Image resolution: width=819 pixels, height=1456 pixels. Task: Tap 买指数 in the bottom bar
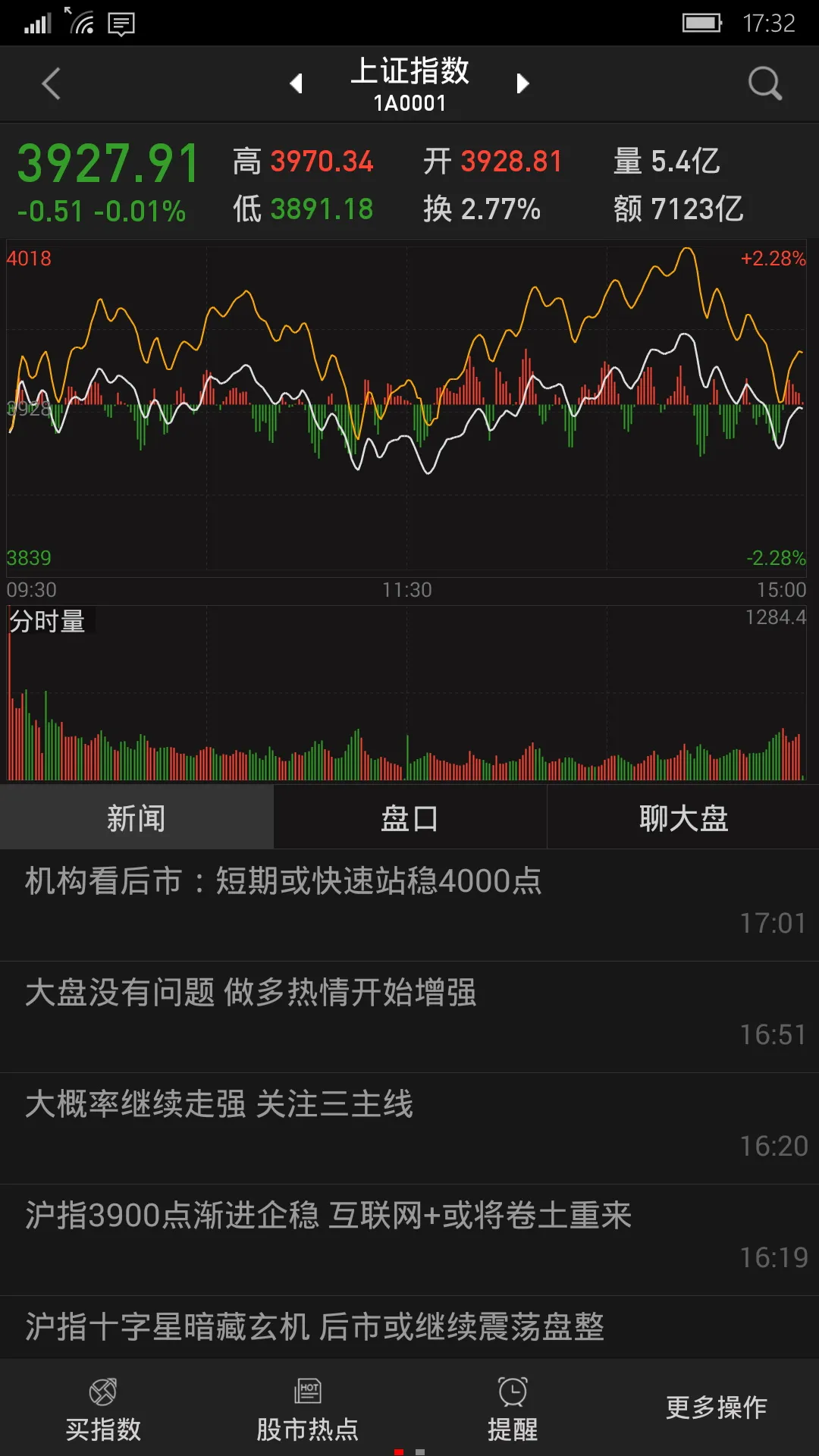[103, 1409]
